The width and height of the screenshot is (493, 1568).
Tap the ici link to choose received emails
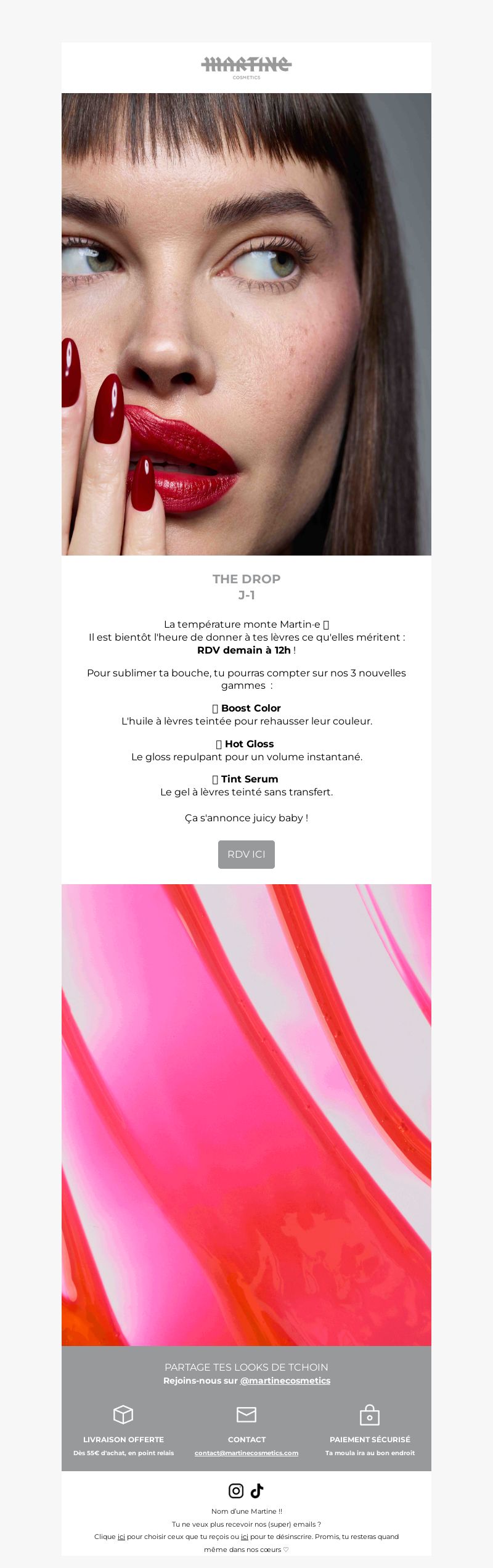pyautogui.click(x=121, y=1537)
